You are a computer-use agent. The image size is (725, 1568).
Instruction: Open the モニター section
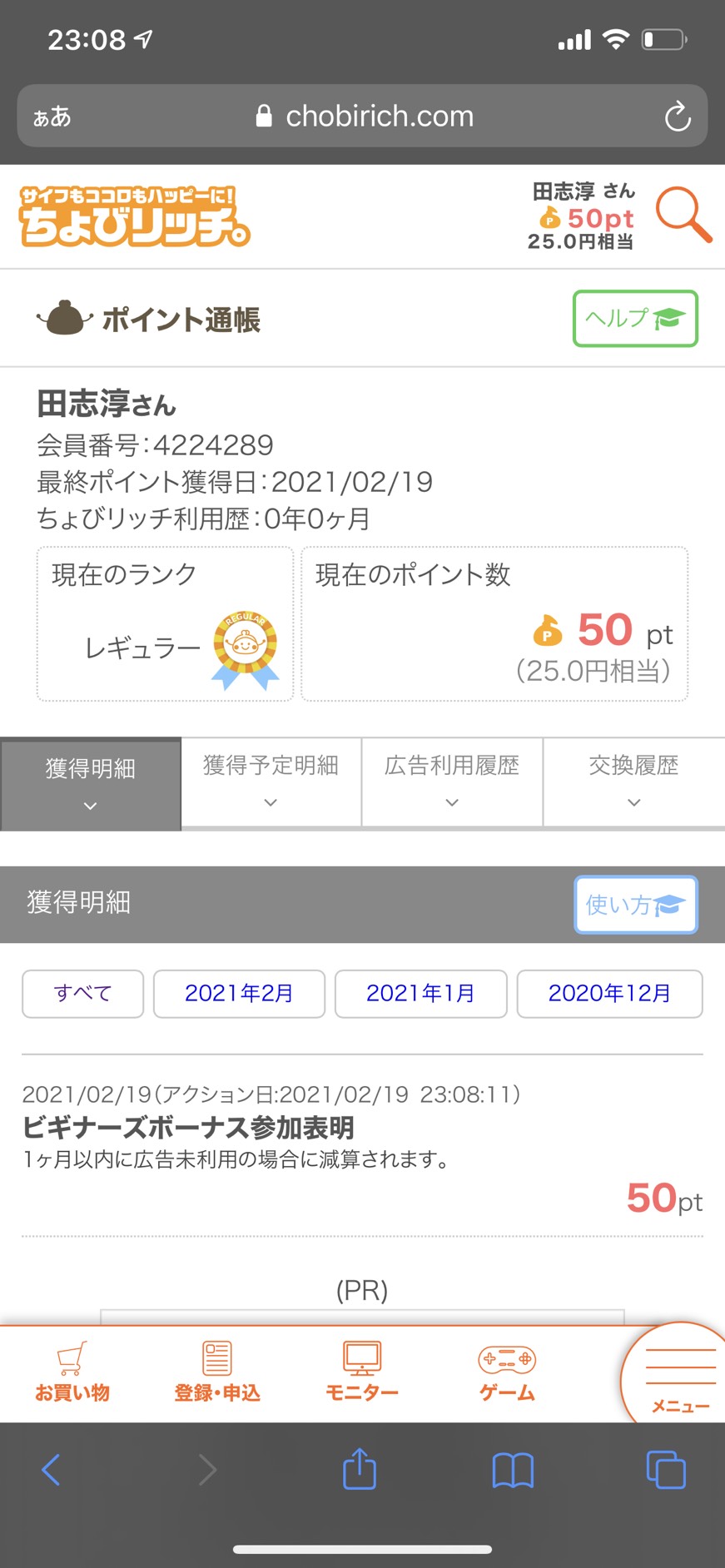pyautogui.click(x=362, y=1372)
